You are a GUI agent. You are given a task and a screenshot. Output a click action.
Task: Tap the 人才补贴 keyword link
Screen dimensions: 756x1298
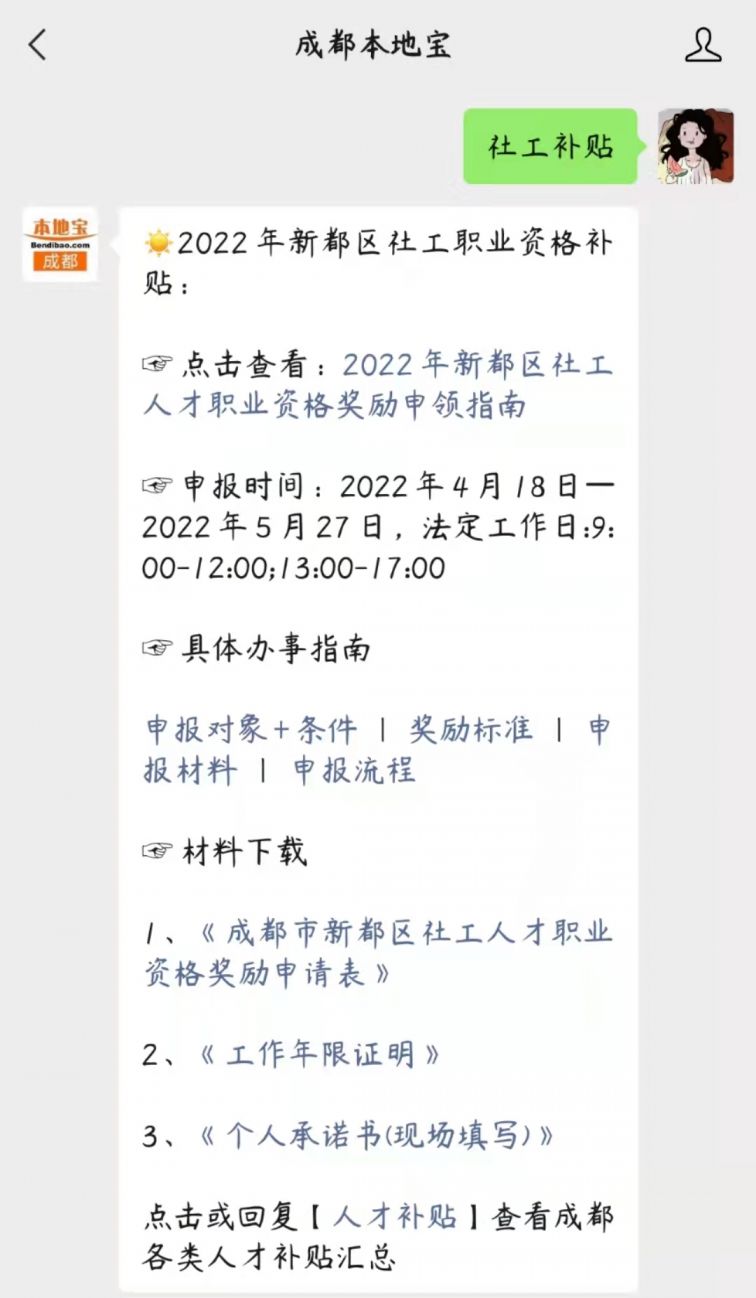click(395, 1217)
